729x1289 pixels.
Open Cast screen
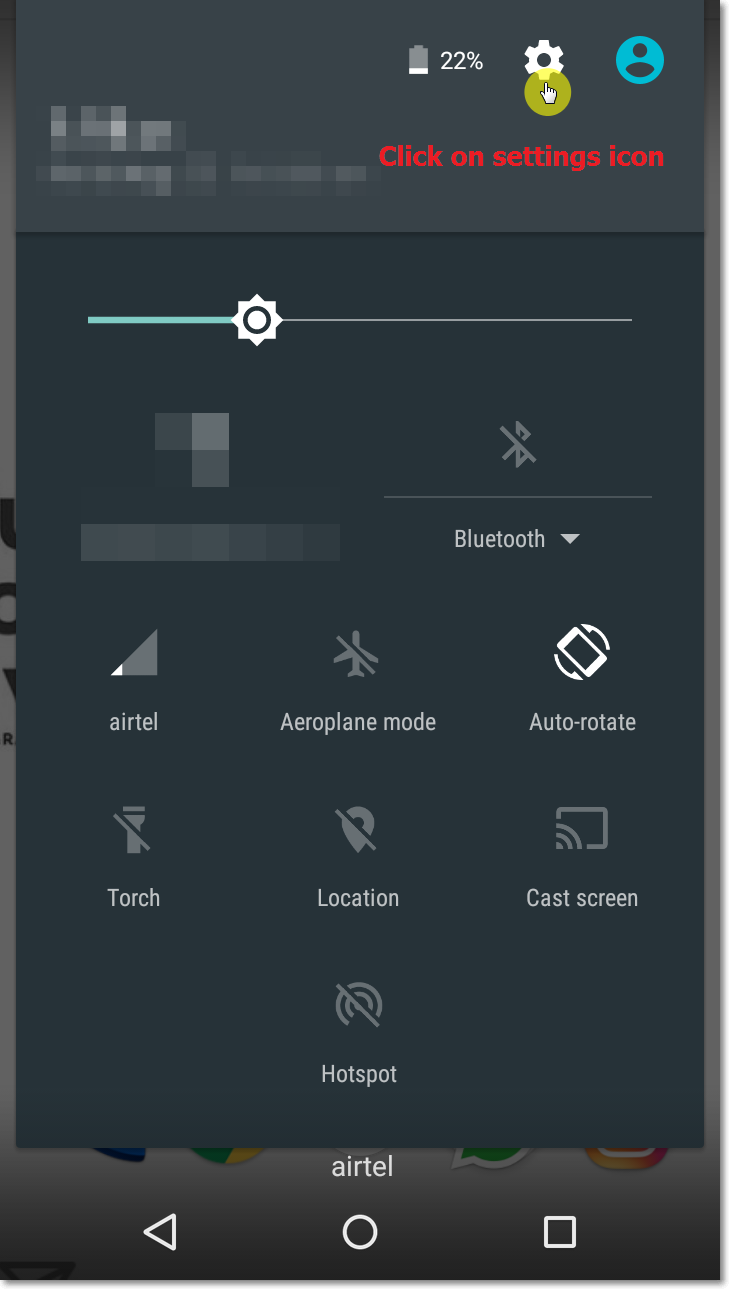(582, 857)
